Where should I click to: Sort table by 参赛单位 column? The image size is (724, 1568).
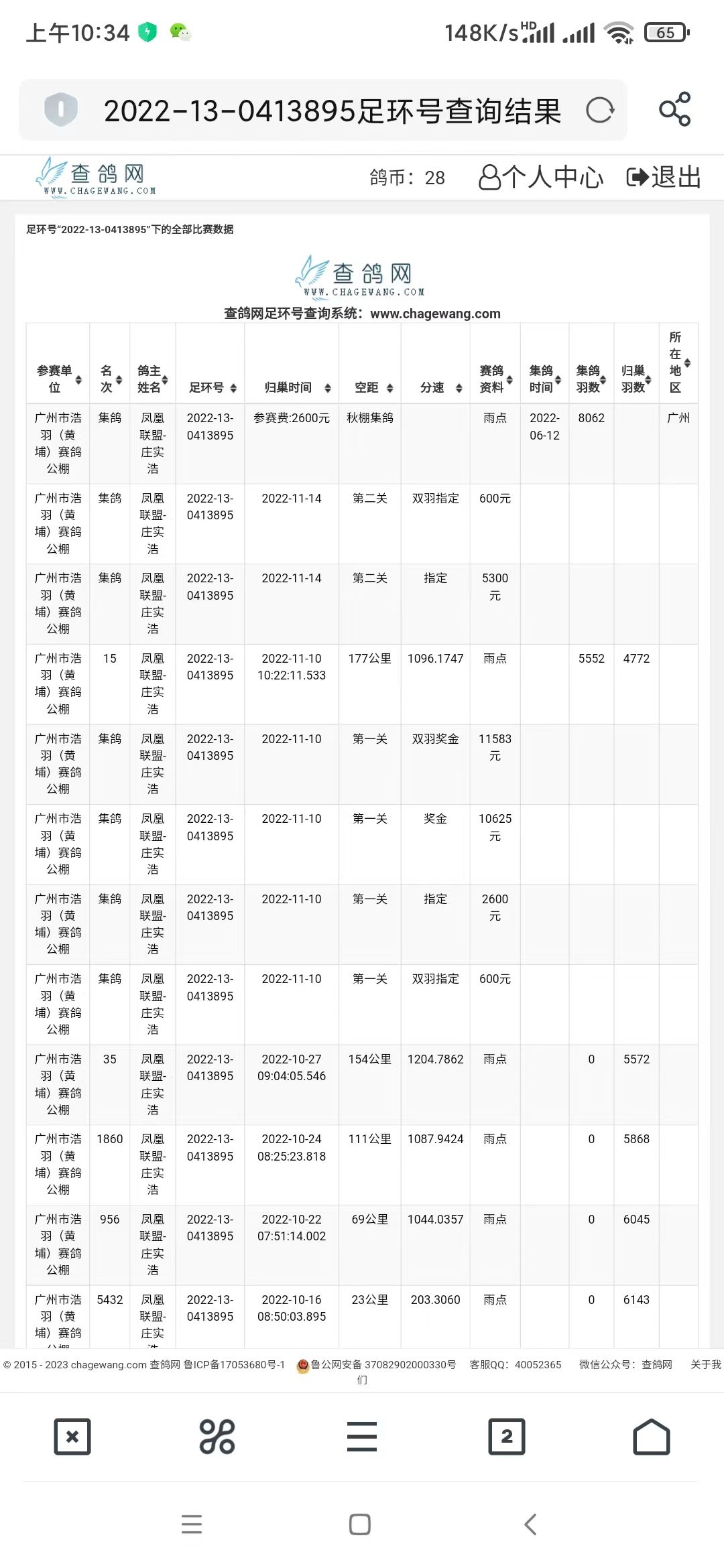click(x=58, y=379)
